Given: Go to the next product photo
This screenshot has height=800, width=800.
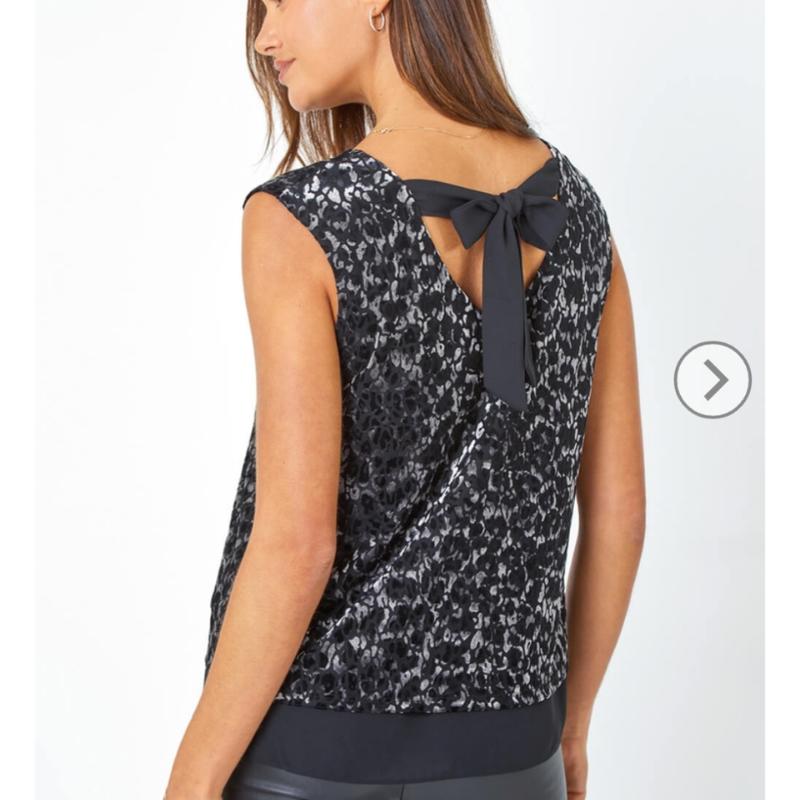Looking at the screenshot, I should click(713, 380).
